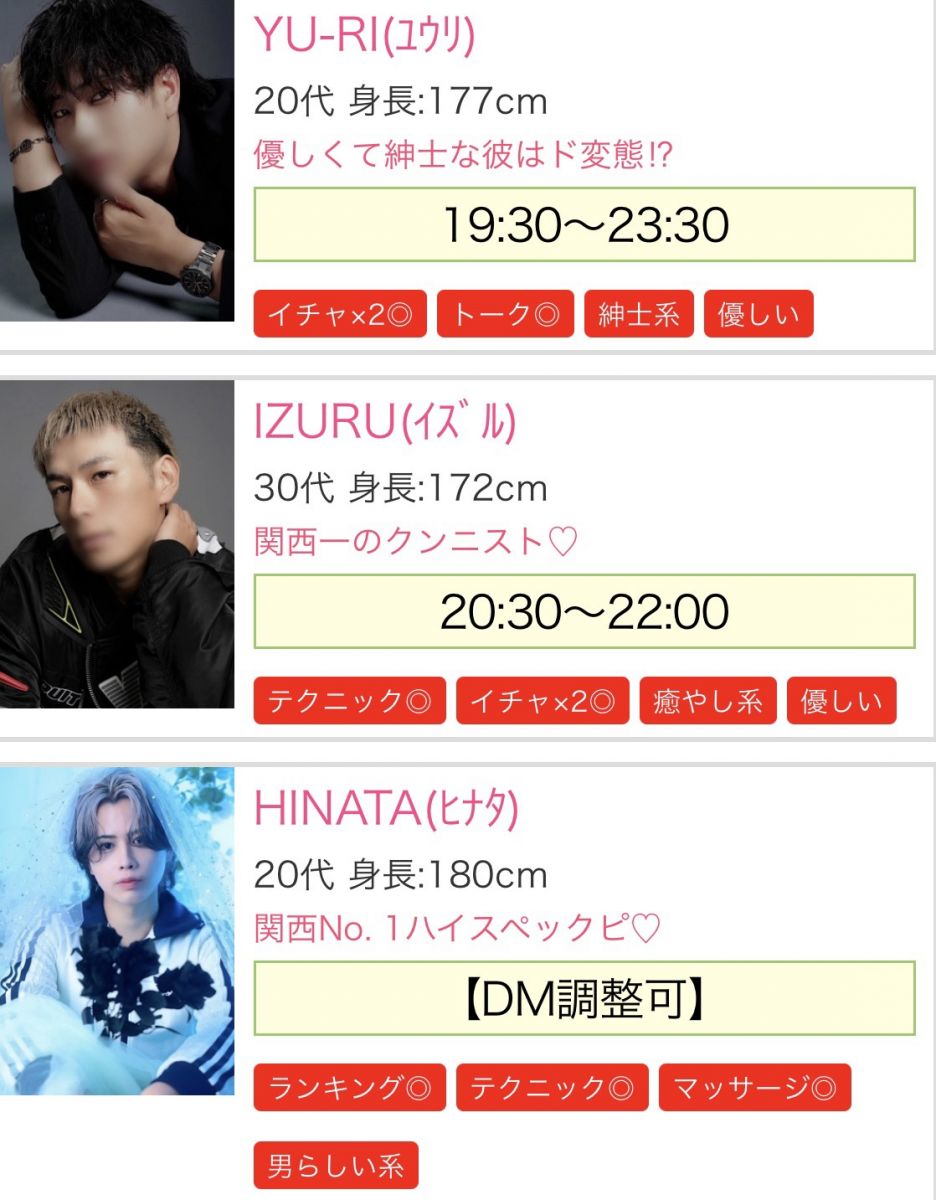View IZURU's profile photo
This screenshot has height=1200, width=936.
(x=116, y=544)
